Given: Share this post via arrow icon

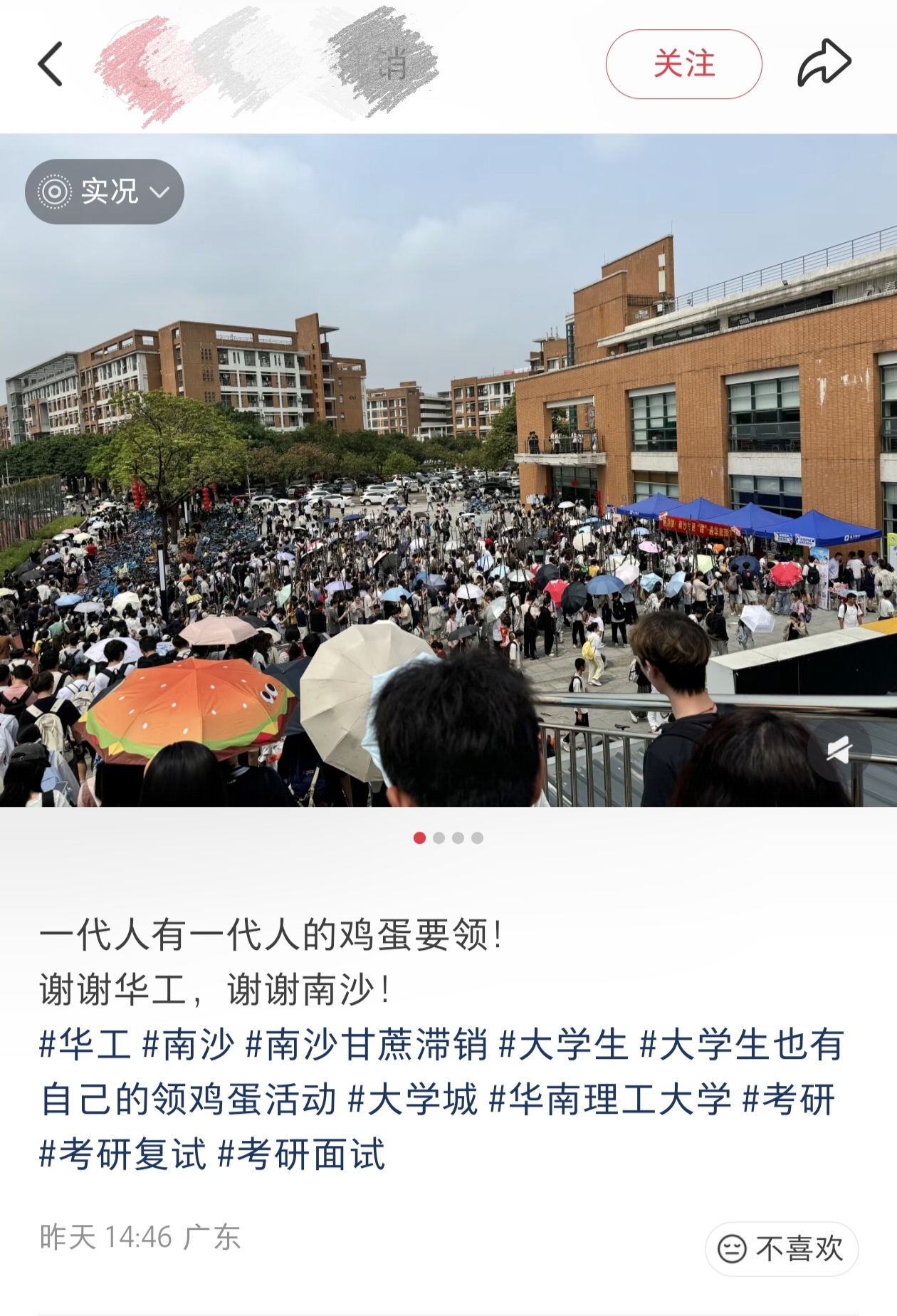Looking at the screenshot, I should (x=824, y=64).
